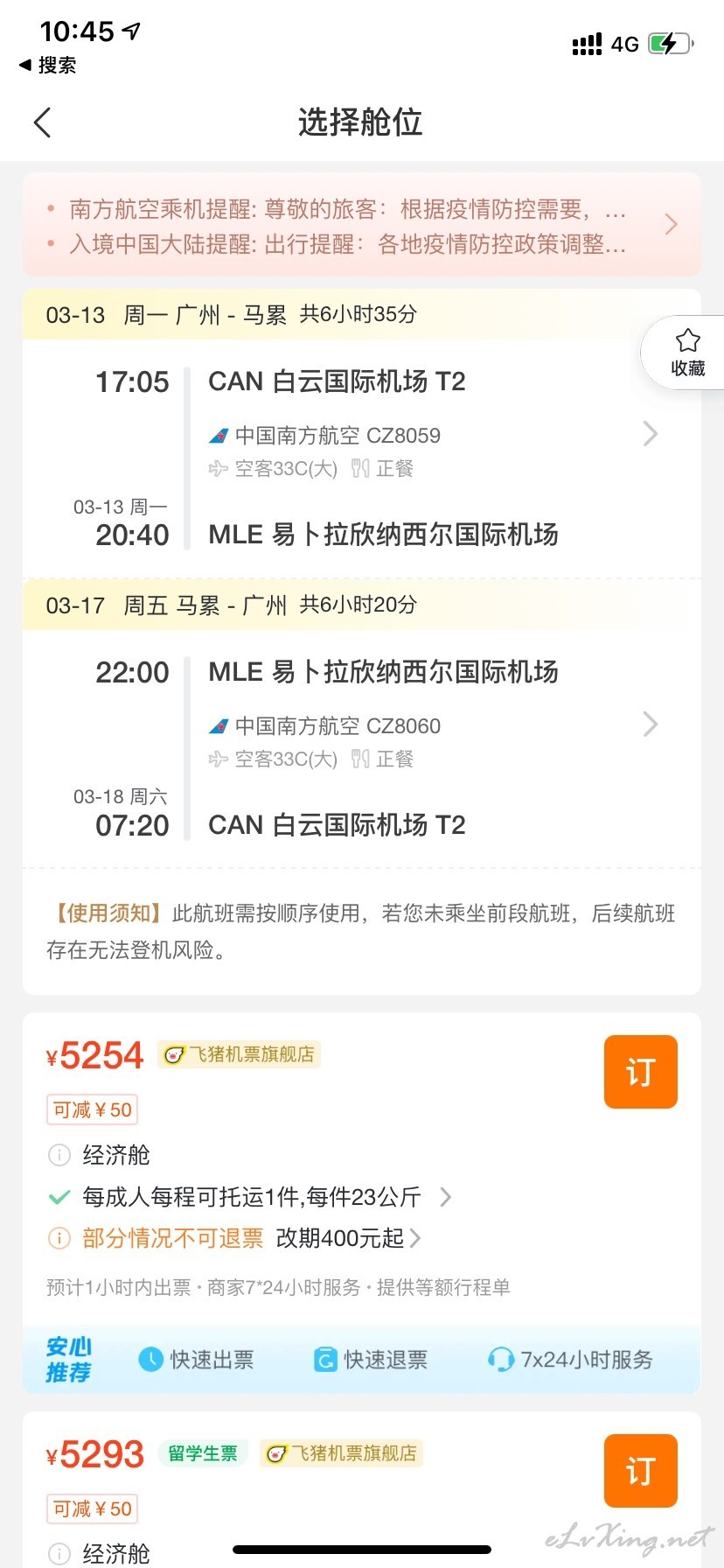Viewport: 724px width, 1568px height.
Task: Tap the 可减¥50 coupon on the ¥5254 fare
Action: coord(92,1109)
